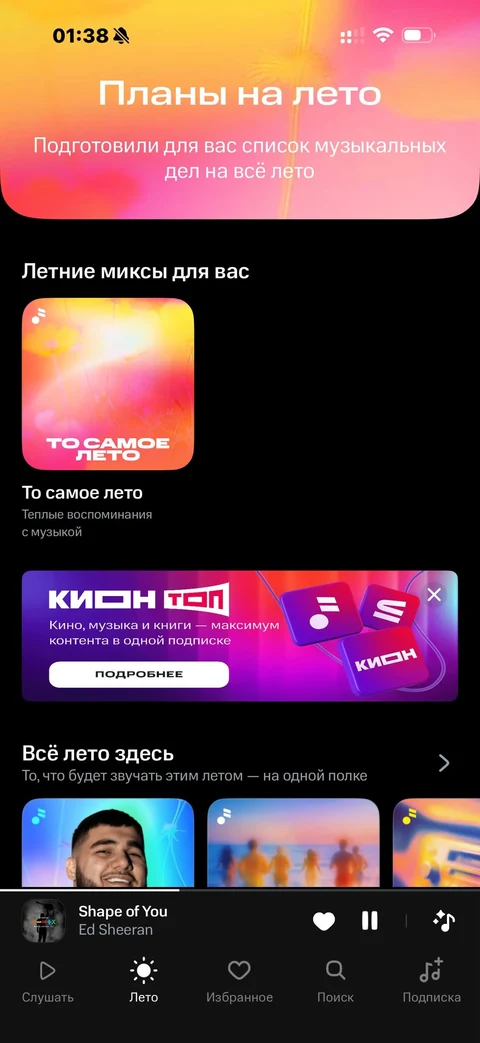Tap the Подробнее button

138,674
